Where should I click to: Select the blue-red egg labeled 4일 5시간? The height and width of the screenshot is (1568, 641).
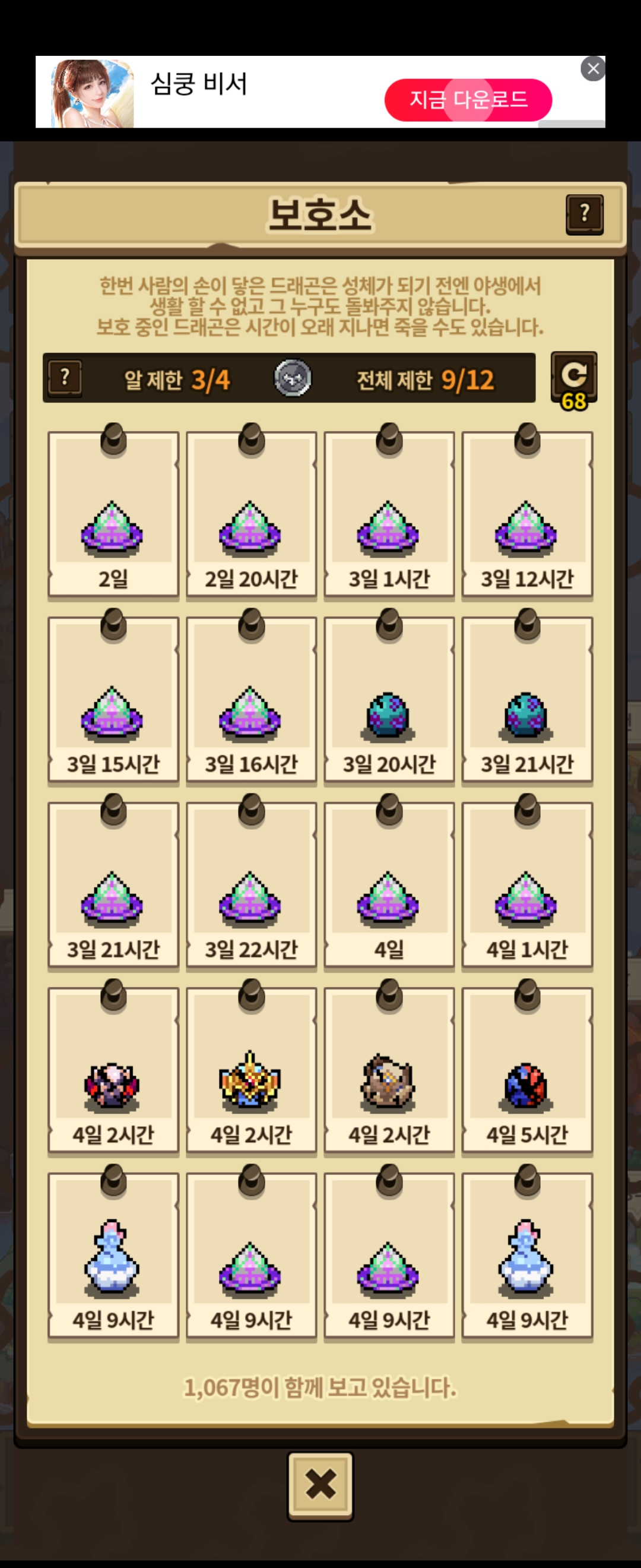click(527, 1071)
